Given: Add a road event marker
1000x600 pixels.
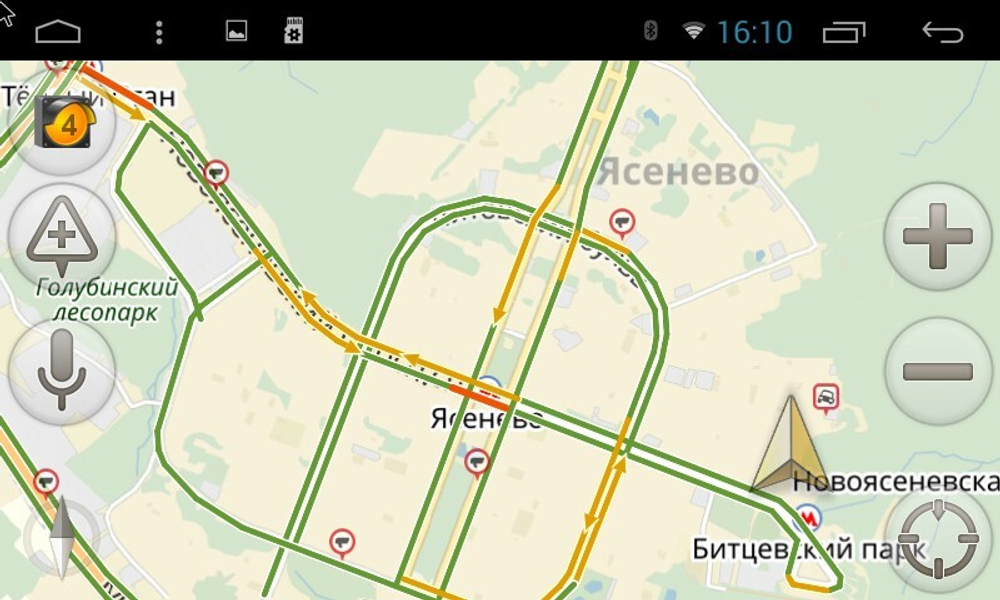Looking at the screenshot, I should pos(62,236).
